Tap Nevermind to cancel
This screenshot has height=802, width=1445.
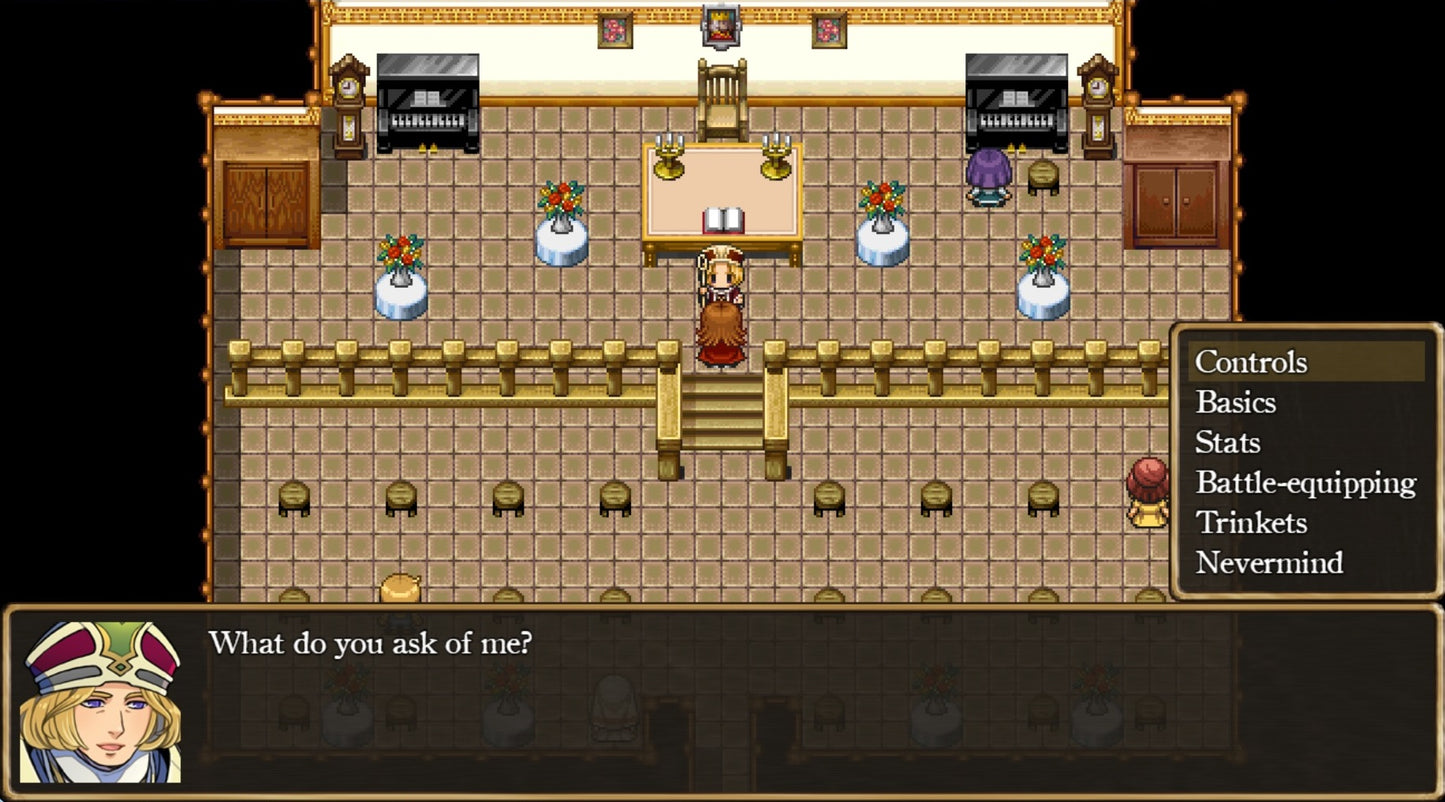click(x=1269, y=562)
